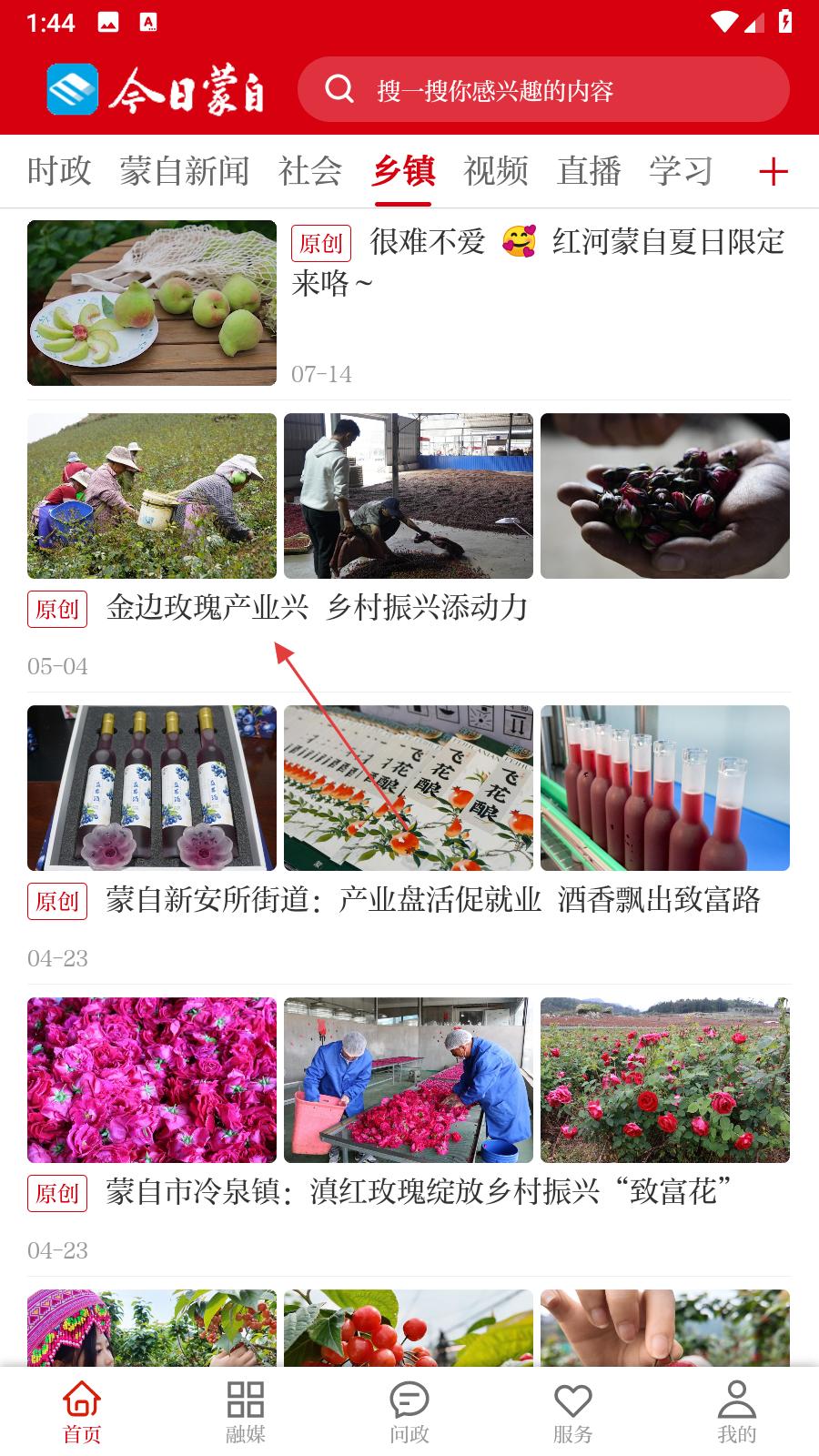Image resolution: width=819 pixels, height=1456 pixels.
Task: Open article 金边玫瑰产业兴 乡村振兴添动力
Action: click(317, 608)
